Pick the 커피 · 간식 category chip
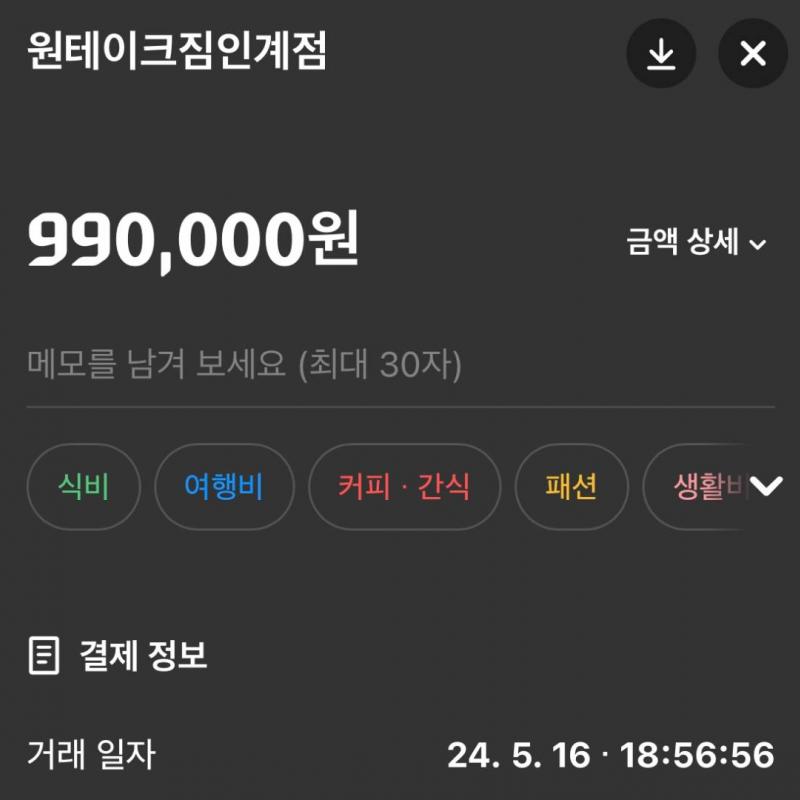Image resolution: width=800 pixels, height=800 pixels. pos(404,487)
